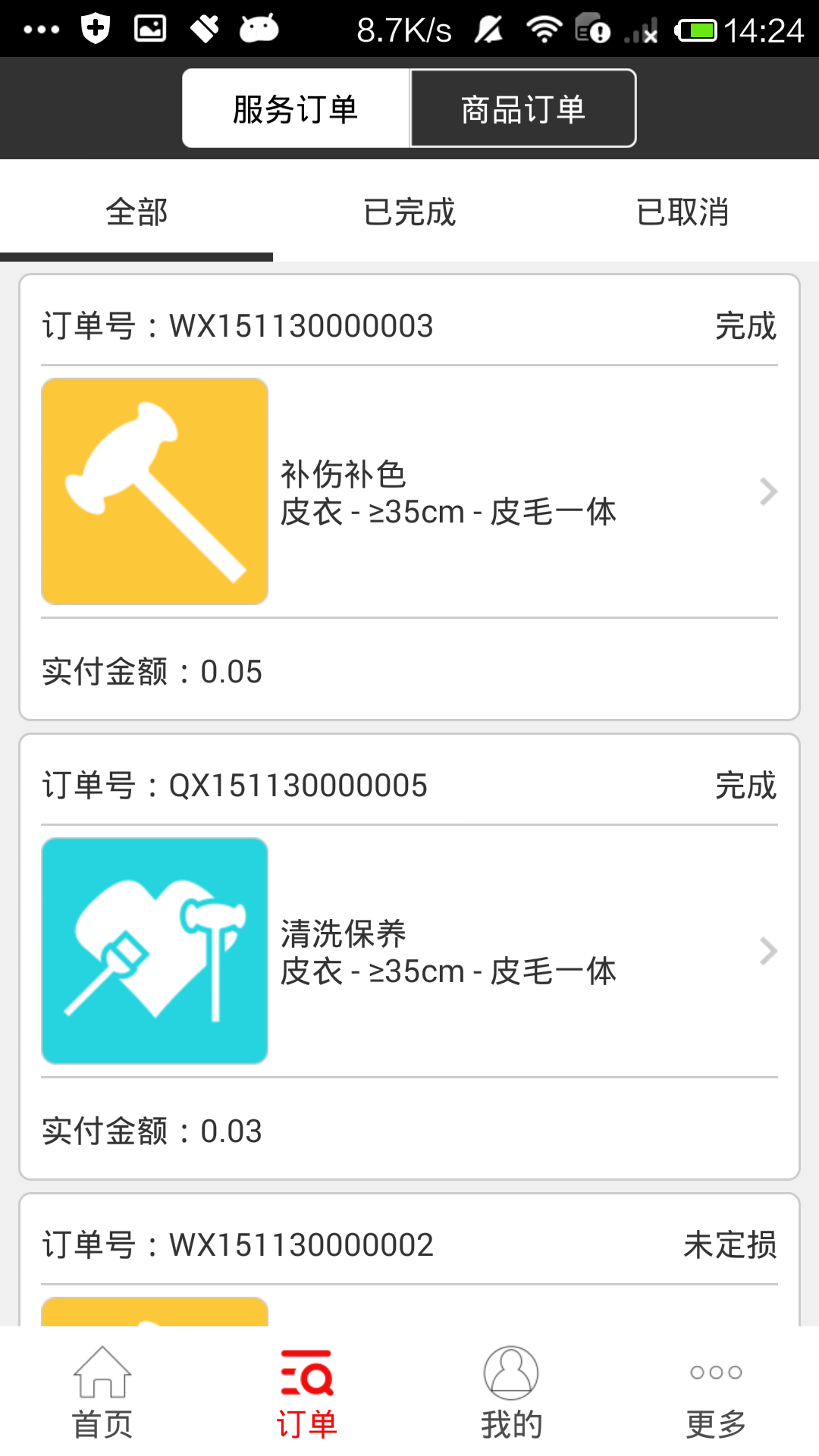Viewport: 819px width, 1456px height.
Task: Open the 首页 home icon
Action: [102, 1373]
